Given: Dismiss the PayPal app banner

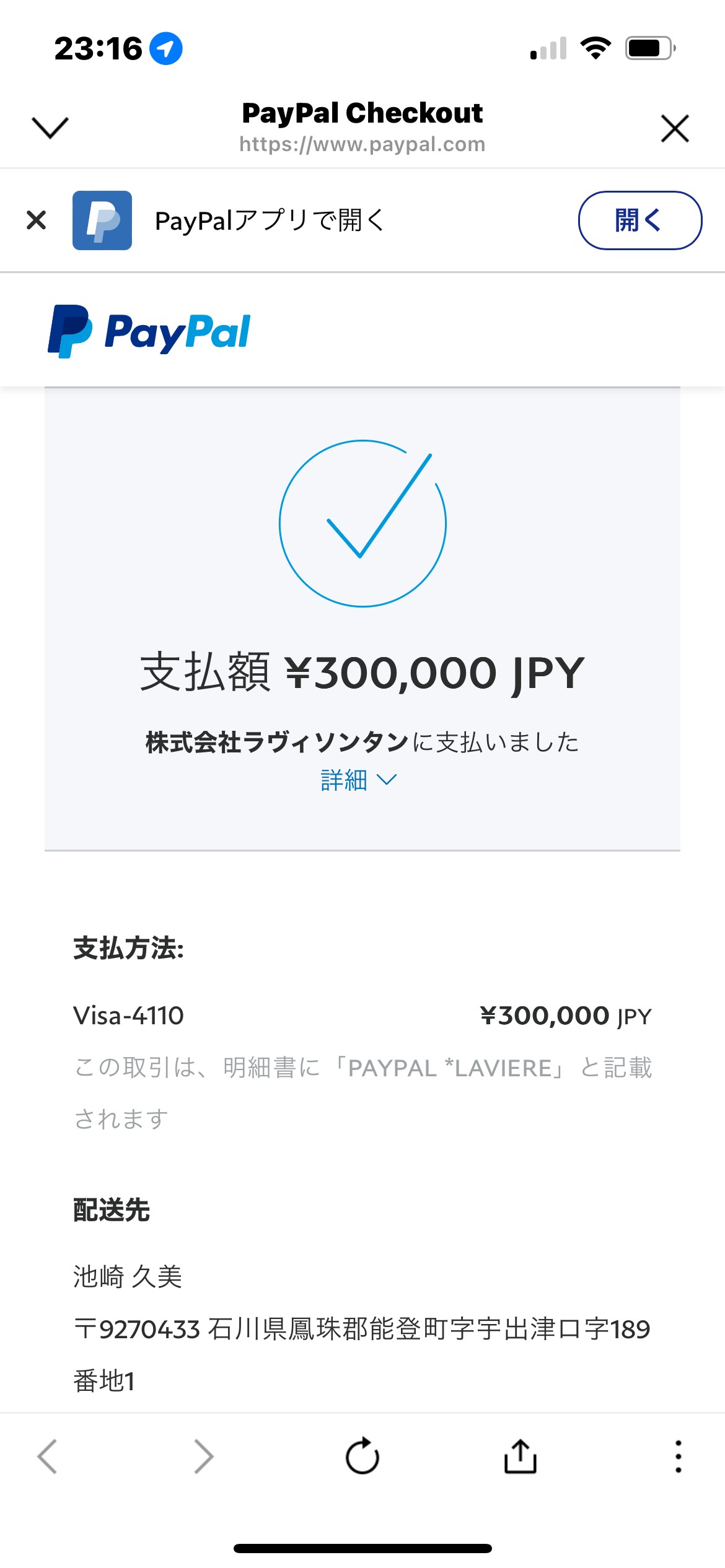Looking at the screenshot, I should 37,220.
